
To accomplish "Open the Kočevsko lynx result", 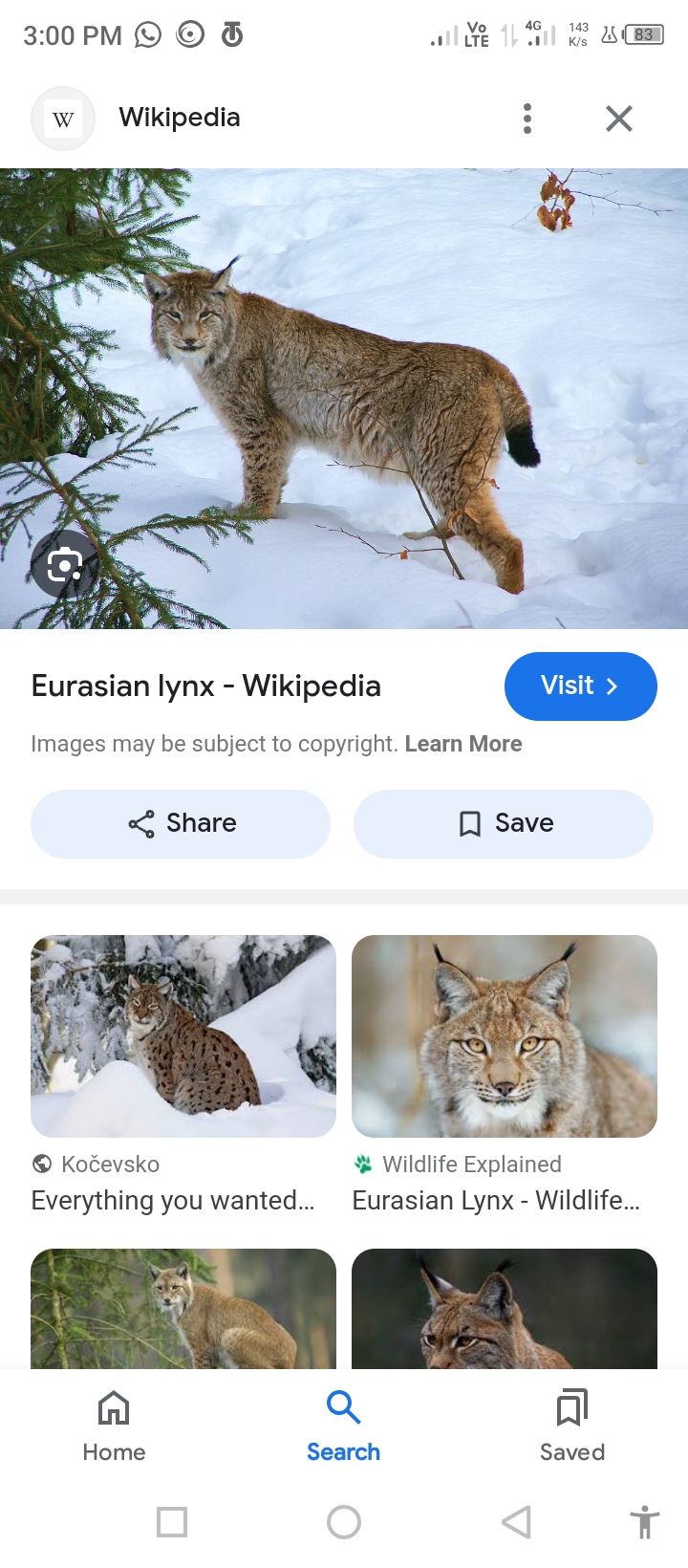I will [x=183, y=1036].
